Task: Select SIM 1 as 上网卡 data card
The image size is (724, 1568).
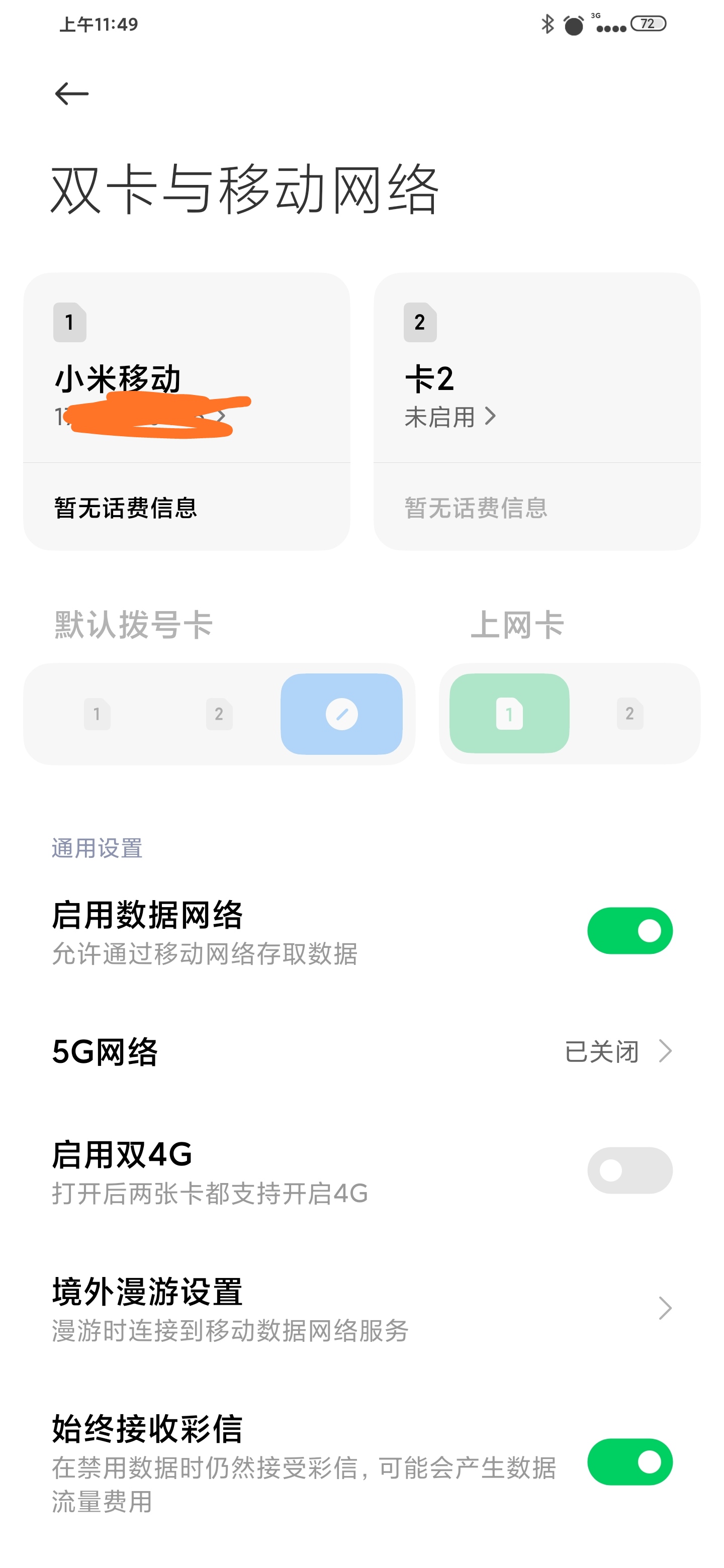Action: 509,714
